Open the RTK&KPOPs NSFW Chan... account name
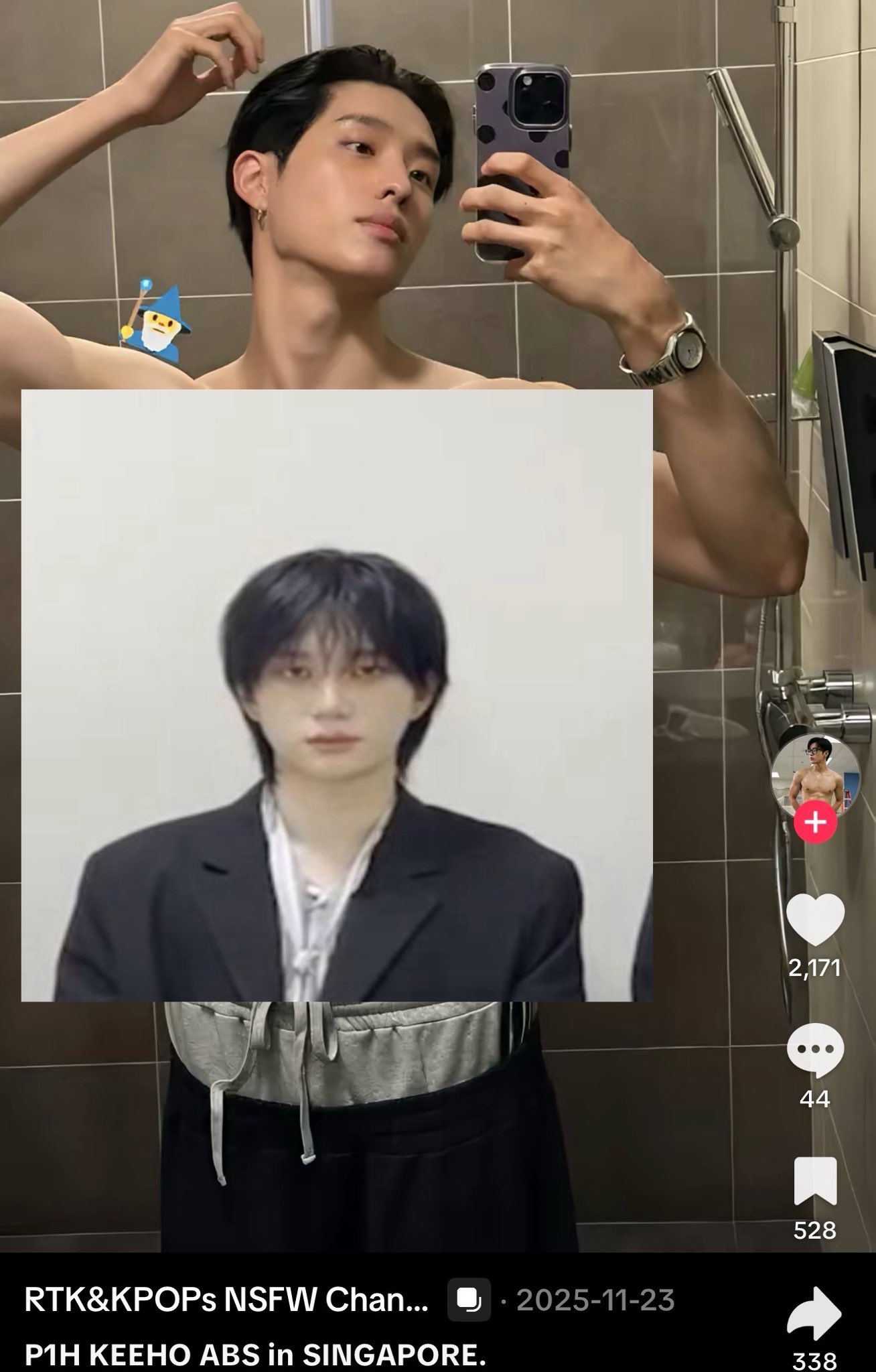Image resolution: width=876 pixels, height=1372 pixels. 226,1300
